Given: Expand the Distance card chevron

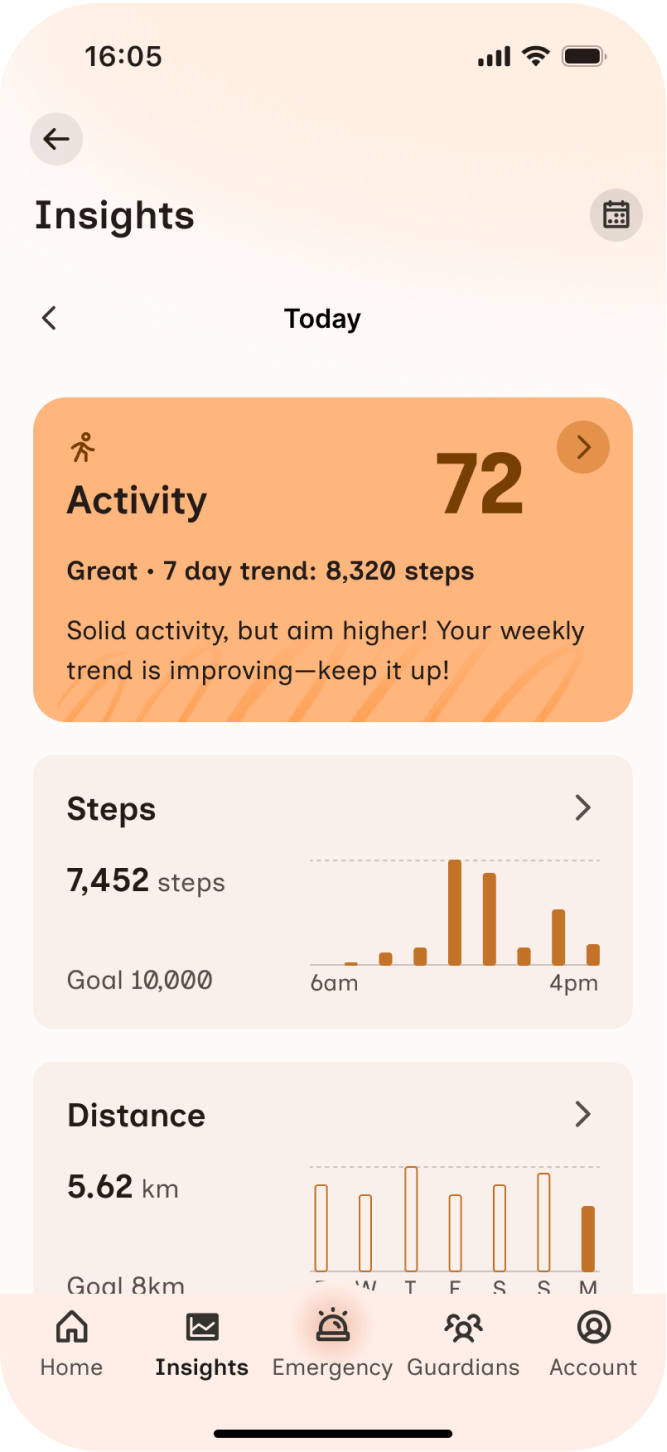Looking at the screenshot, I should (x=583, y=1114).
